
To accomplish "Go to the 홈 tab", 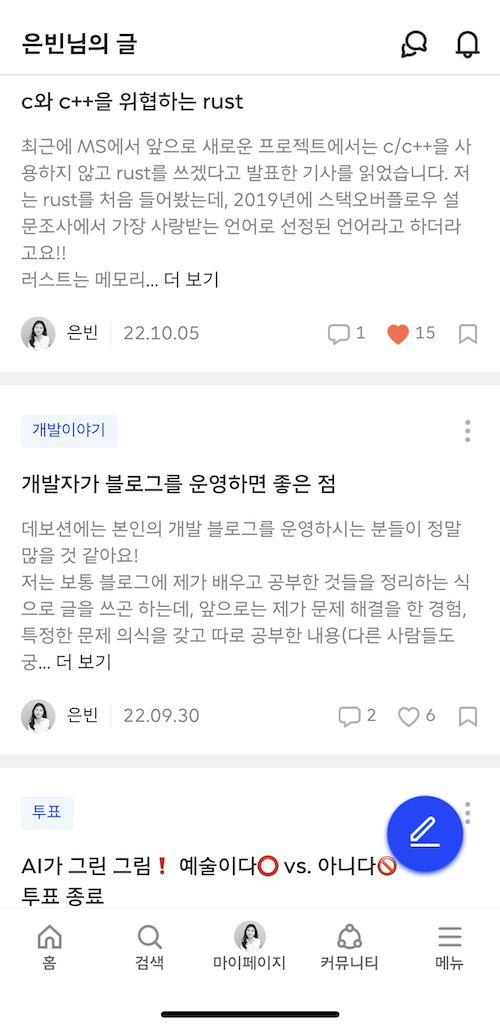I will point(50,947).
